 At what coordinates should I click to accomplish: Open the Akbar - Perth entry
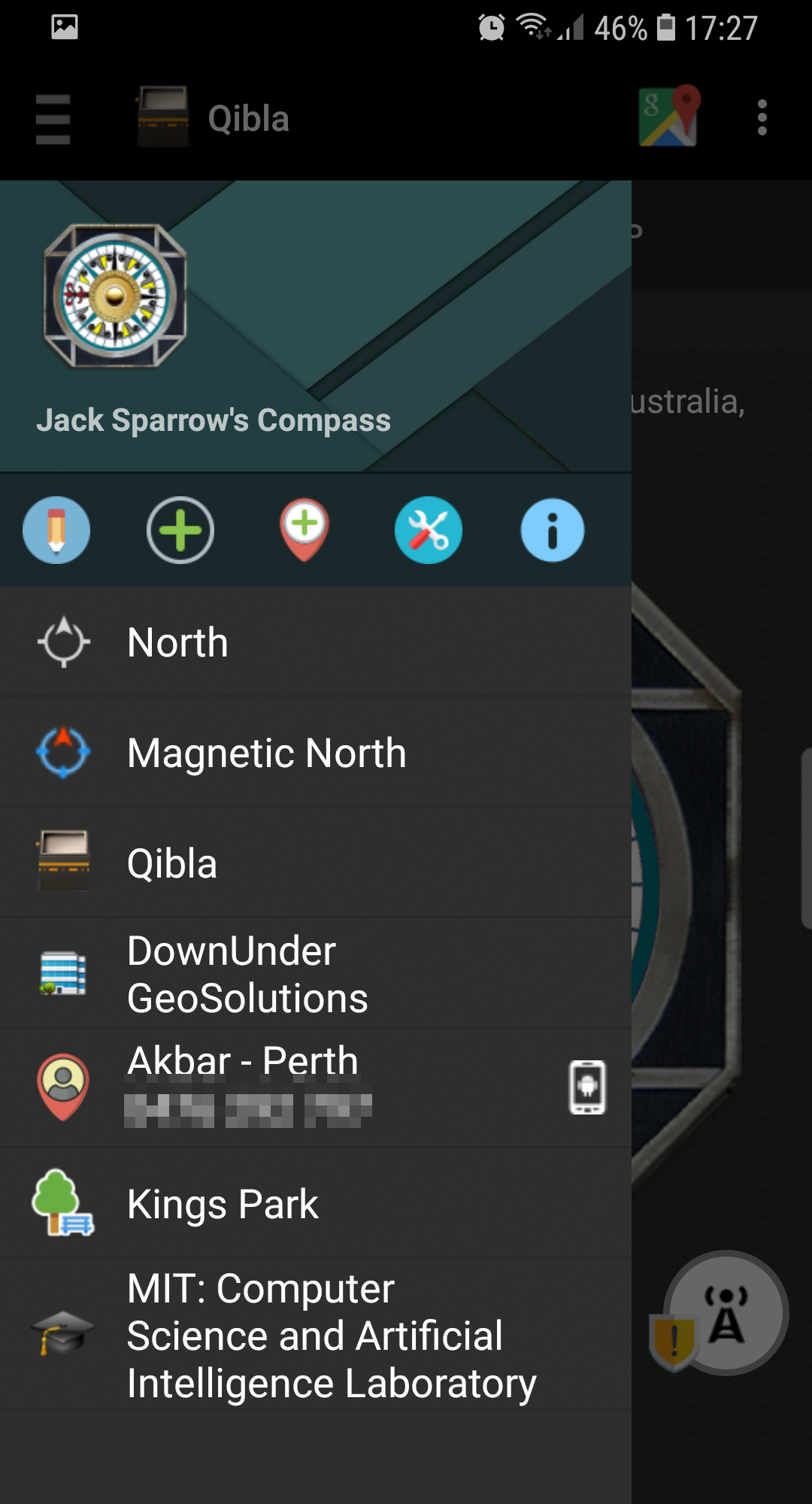click(316, 1087)
